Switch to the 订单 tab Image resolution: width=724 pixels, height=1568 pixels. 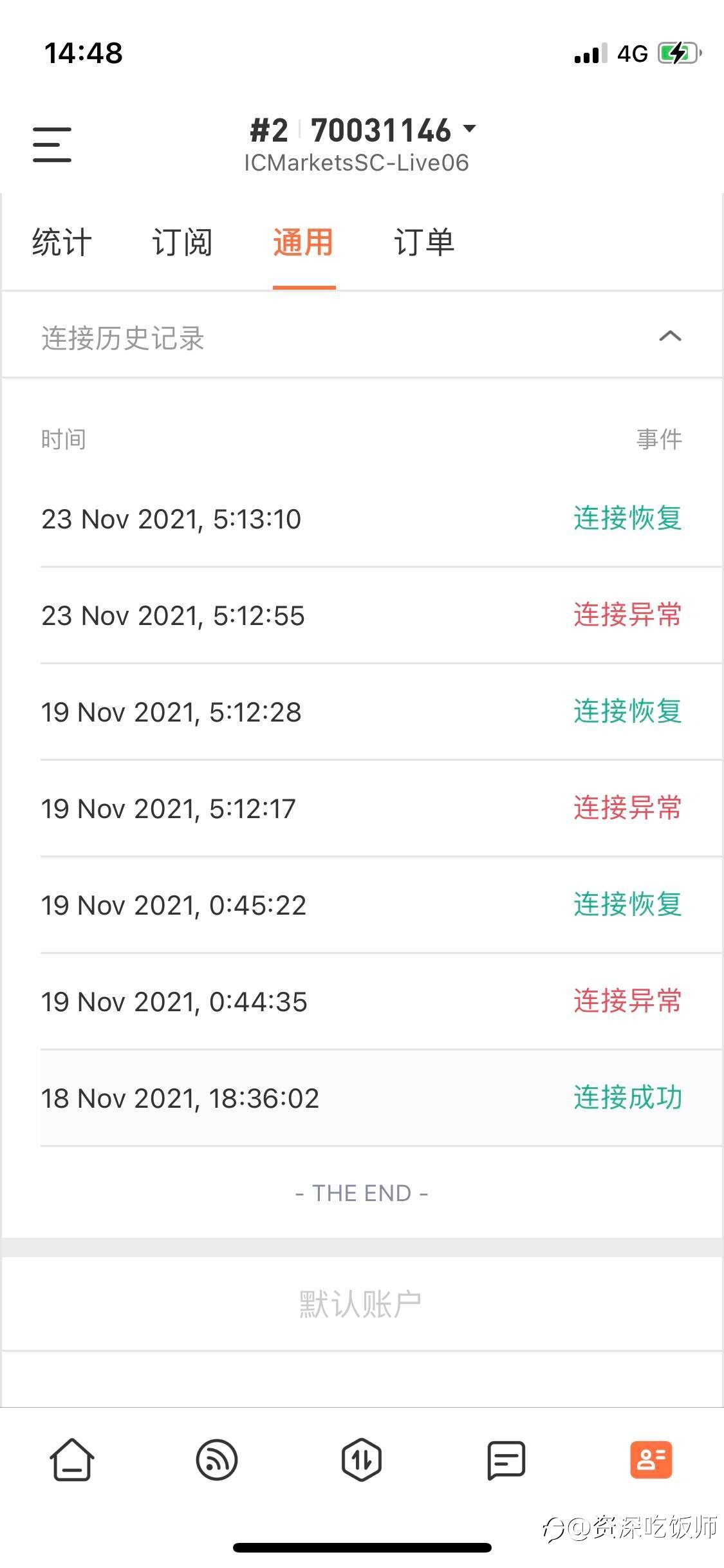(424, 243)
